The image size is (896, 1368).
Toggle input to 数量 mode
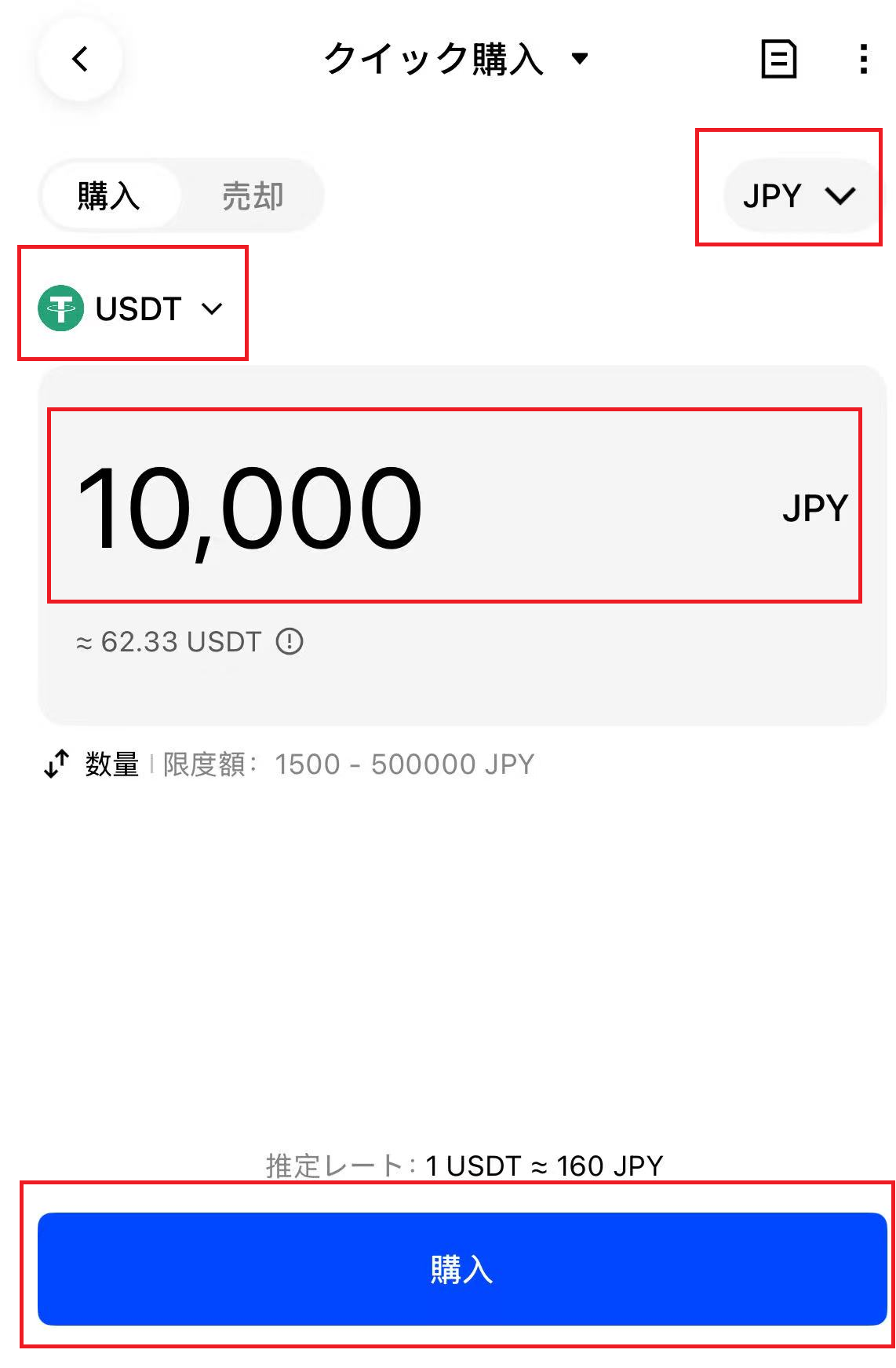pyautogui.click(x=92, y=764)
